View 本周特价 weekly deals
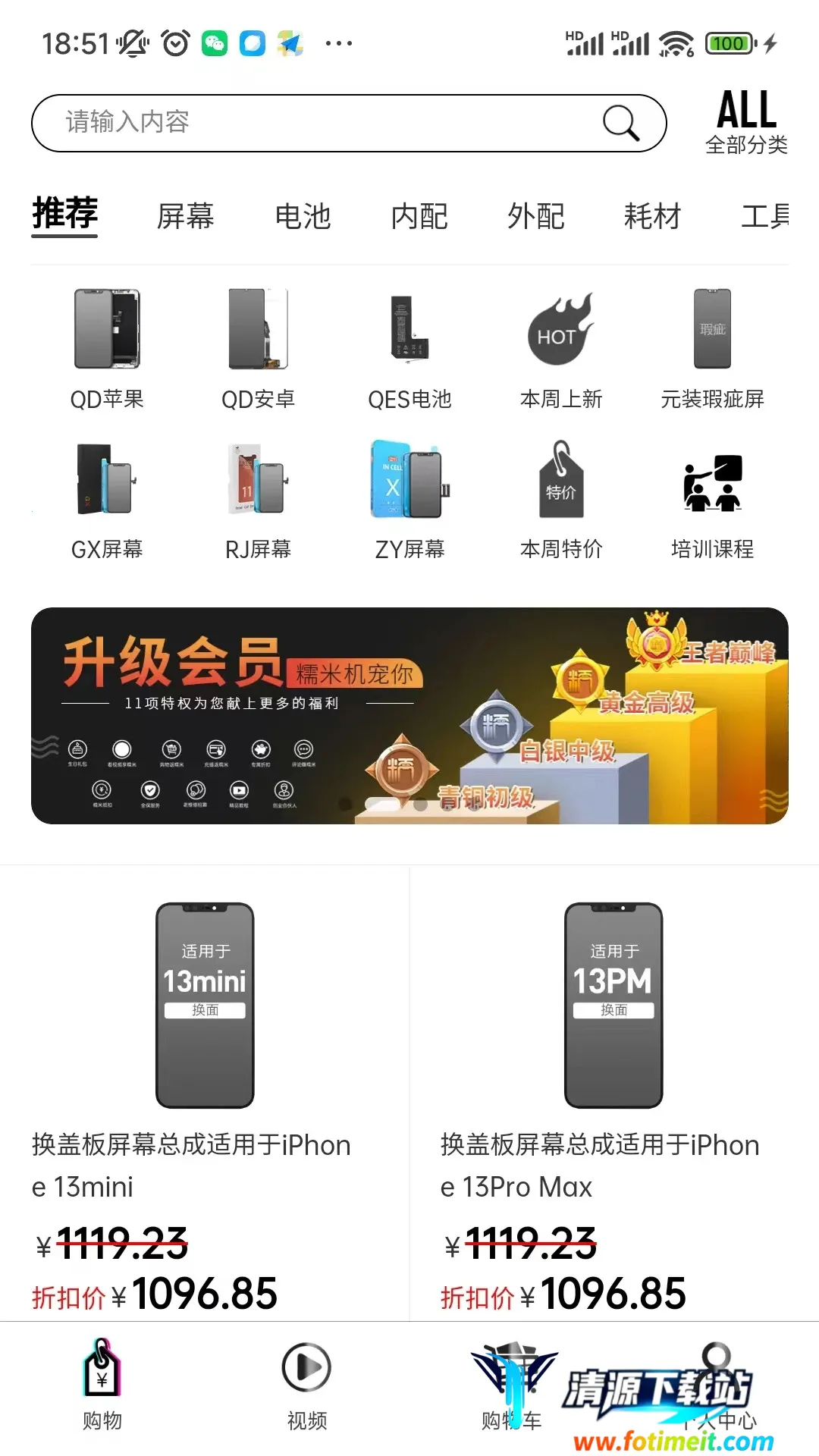 coord(561,499)
